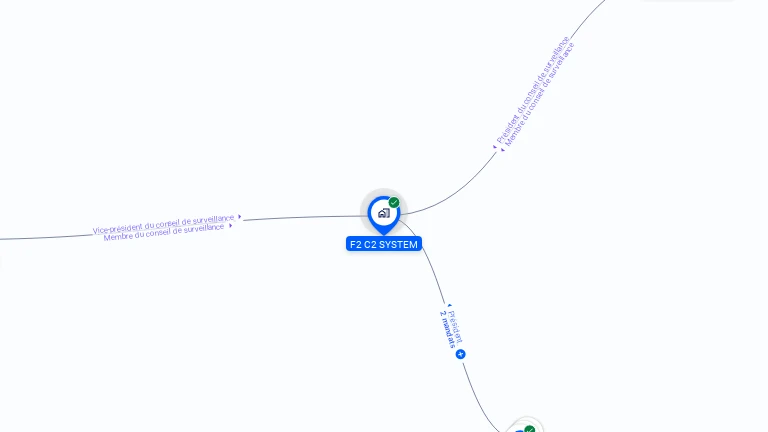This screenshot has height=432, width=768.
Task: Select the F2 C2 SYSTEM company node
Action: [x=383, y=213]
